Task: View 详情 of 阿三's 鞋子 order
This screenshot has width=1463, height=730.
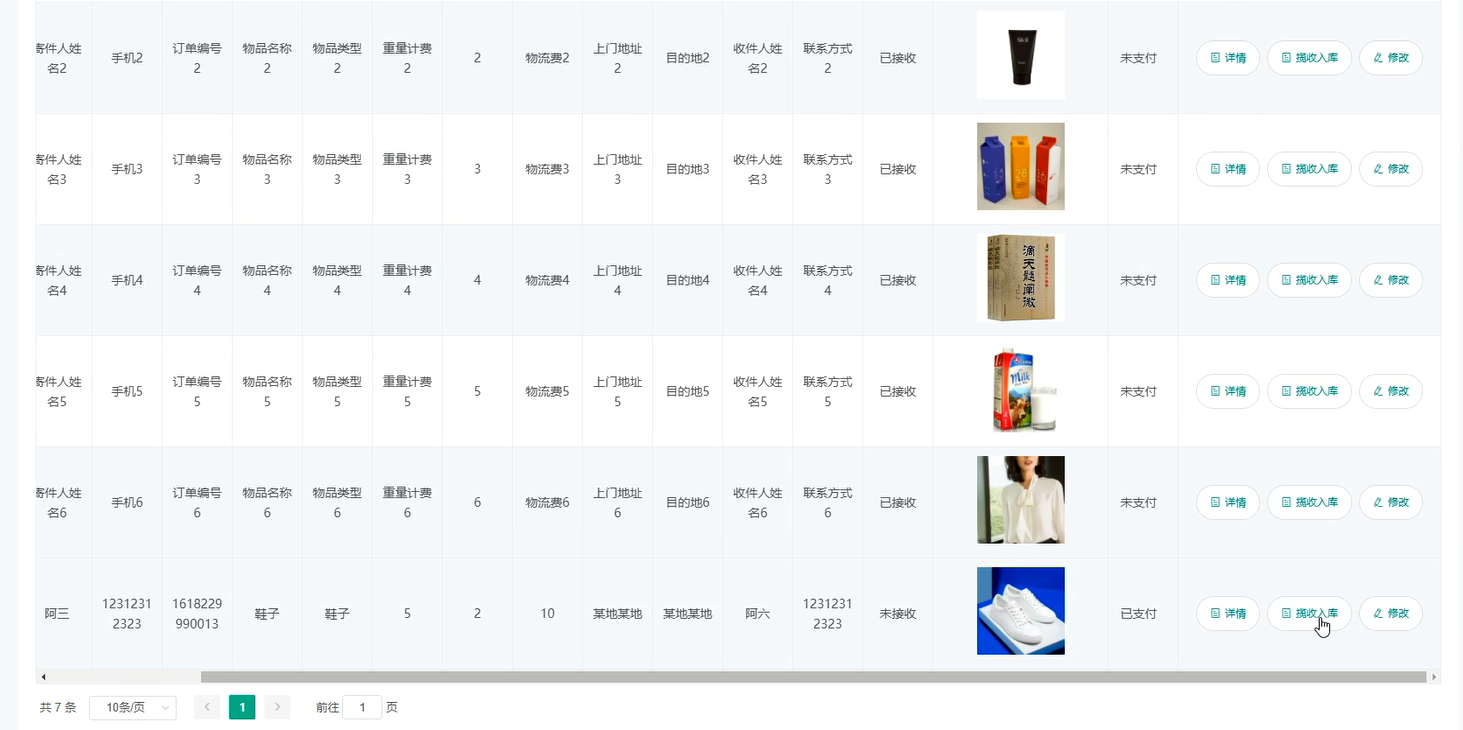Action: (x=1228, y=613)
